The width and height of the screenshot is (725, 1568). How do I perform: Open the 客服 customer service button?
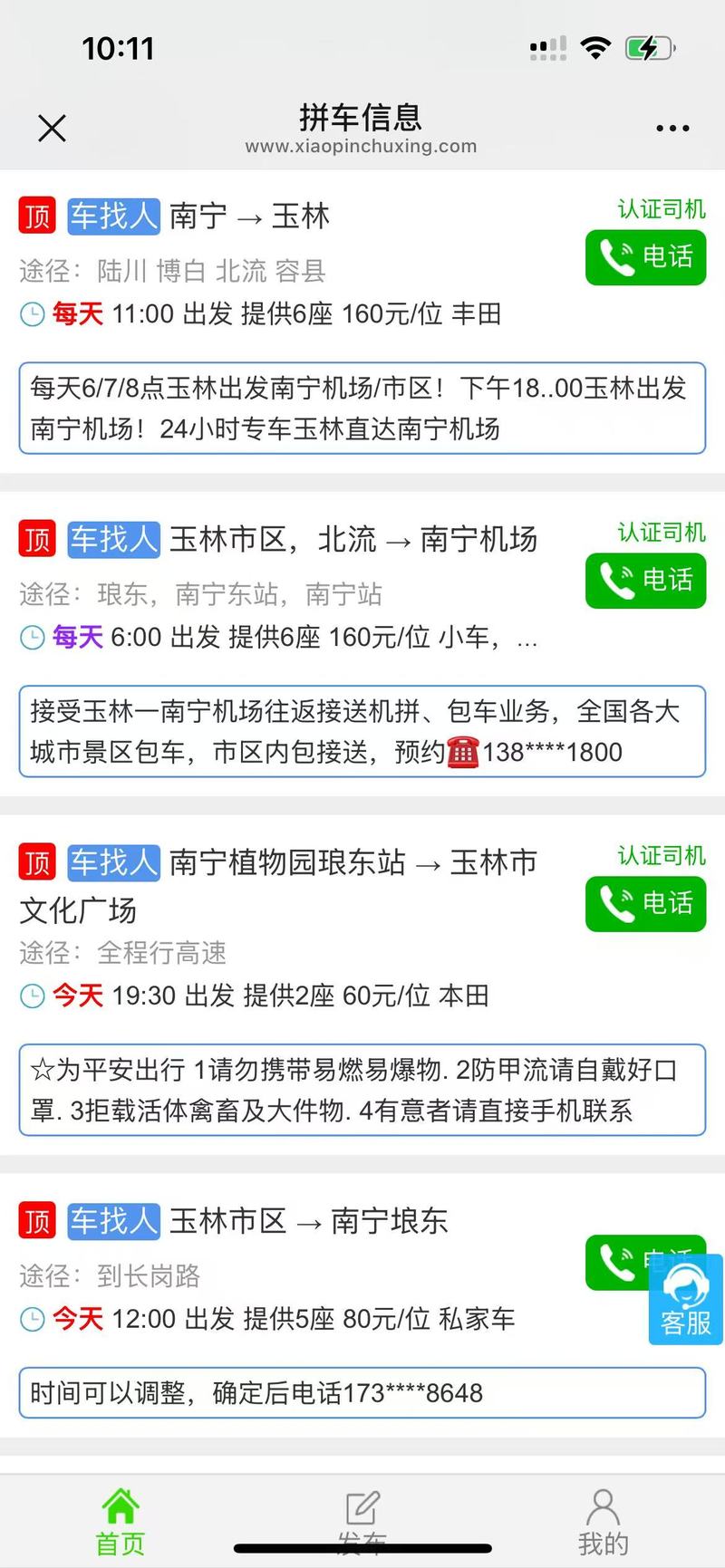coord(686,1299)
